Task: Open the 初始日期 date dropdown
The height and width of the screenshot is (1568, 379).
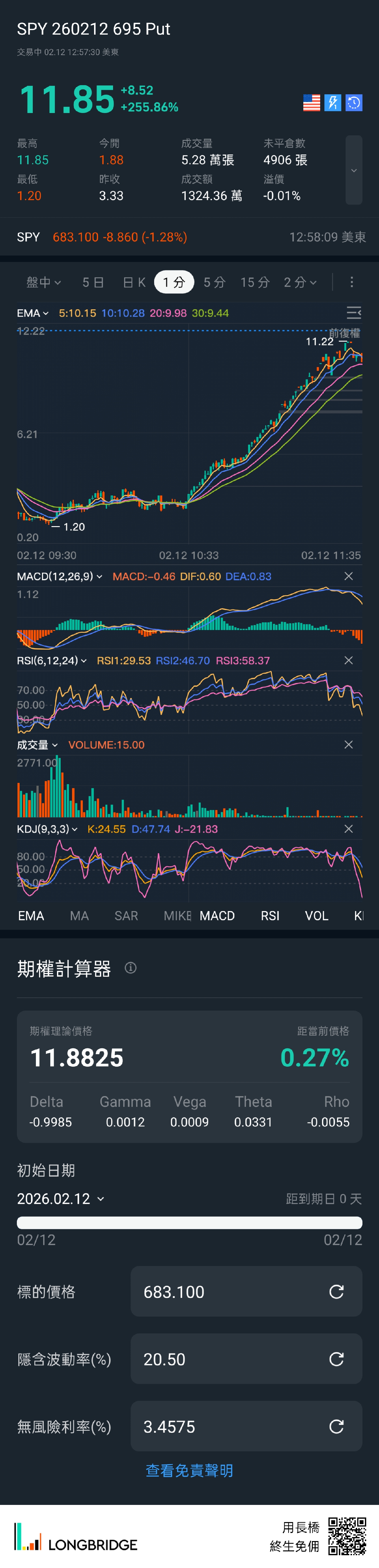Action: [x=60, y=1199]
